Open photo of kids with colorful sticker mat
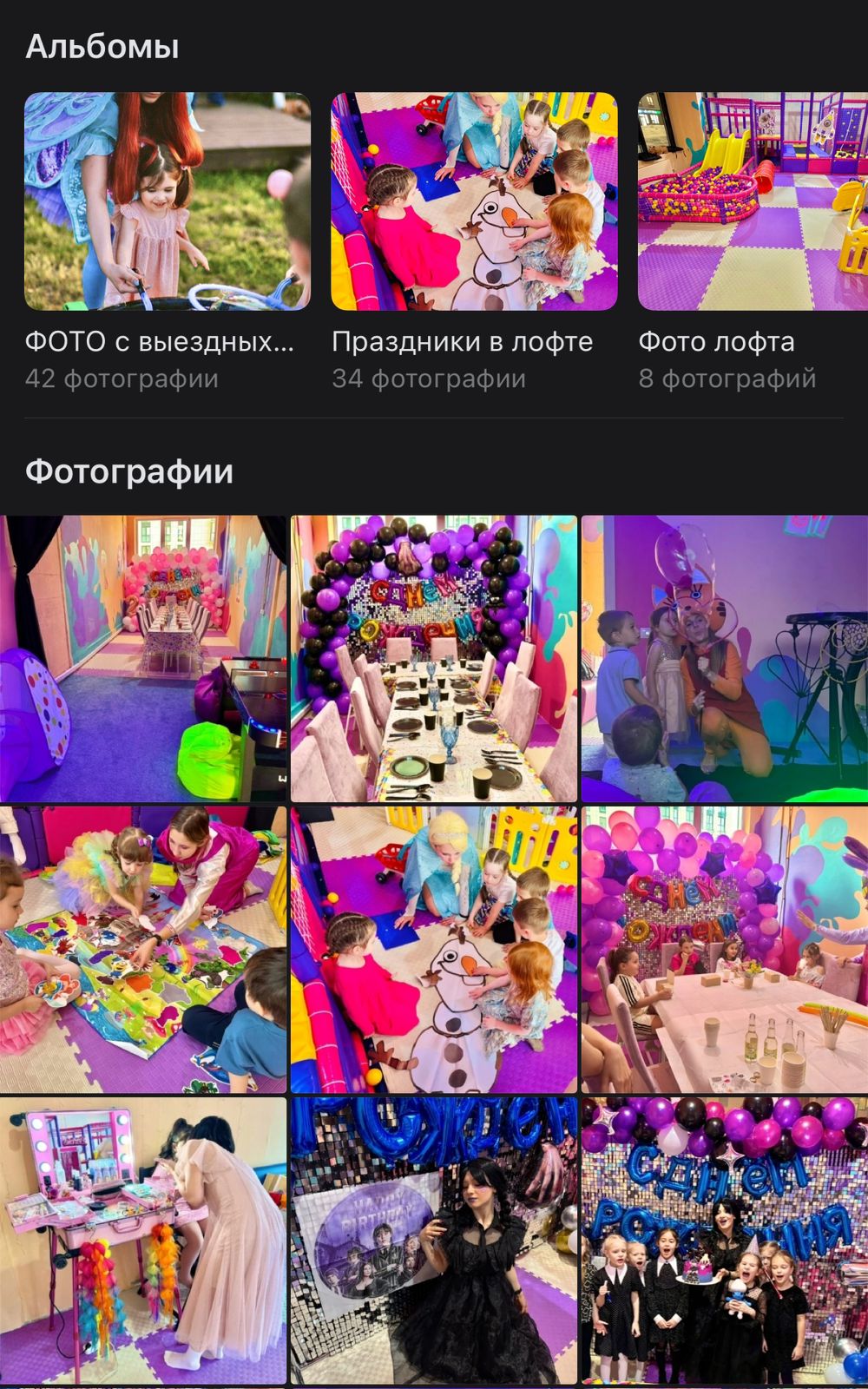Viewport: 868px width, 1389px height. [x=143, y=949]
